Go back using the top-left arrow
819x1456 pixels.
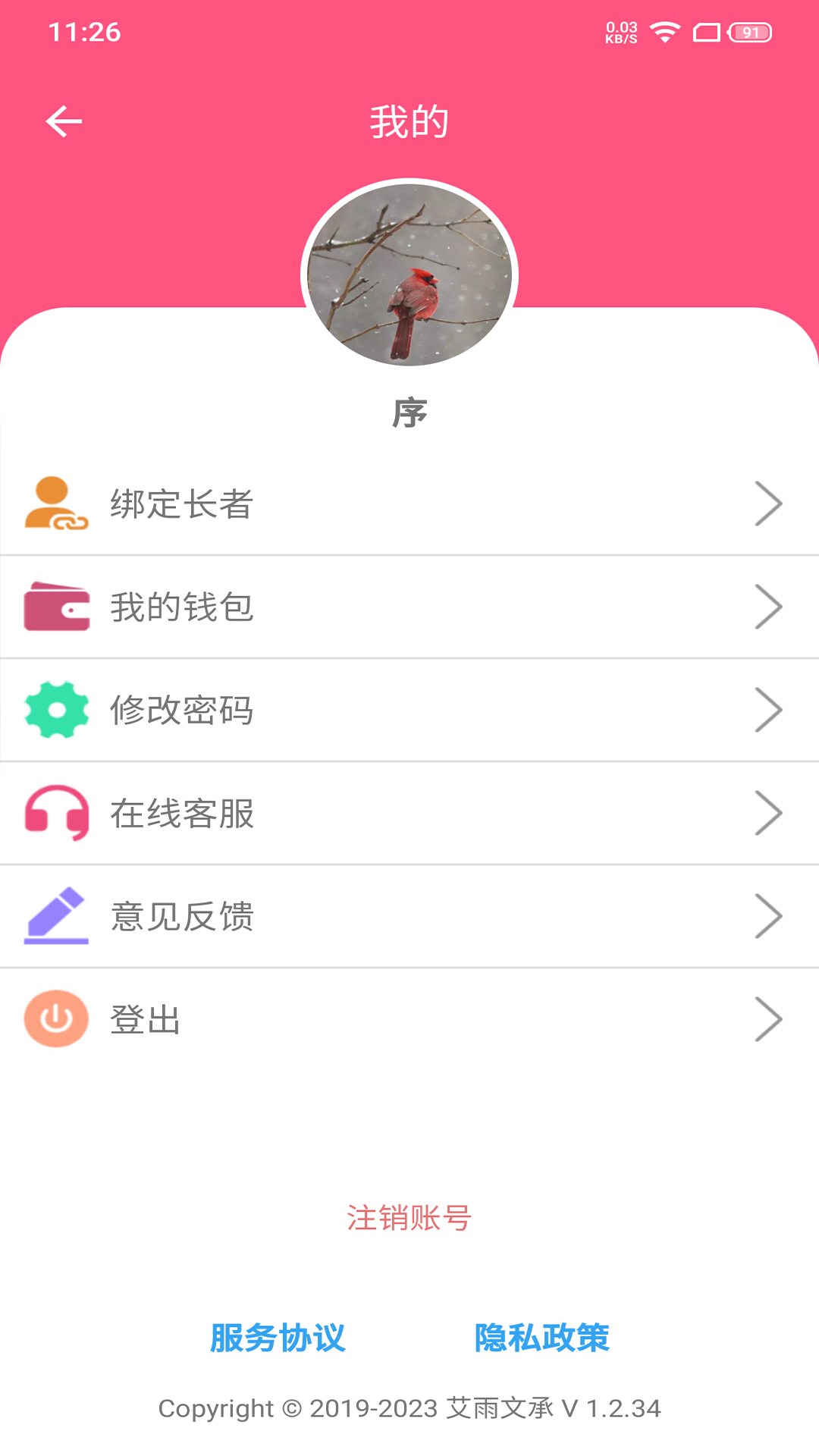tap(64, 121)
